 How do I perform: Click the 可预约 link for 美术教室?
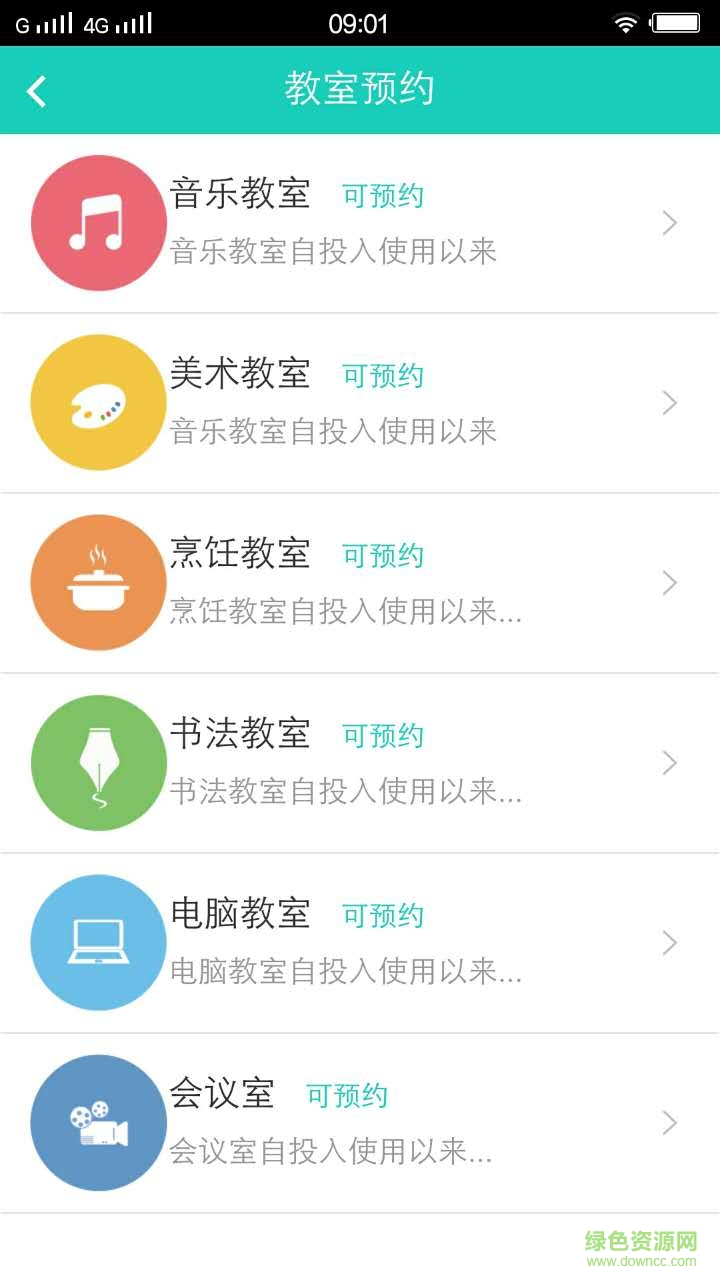pos(383,376)
